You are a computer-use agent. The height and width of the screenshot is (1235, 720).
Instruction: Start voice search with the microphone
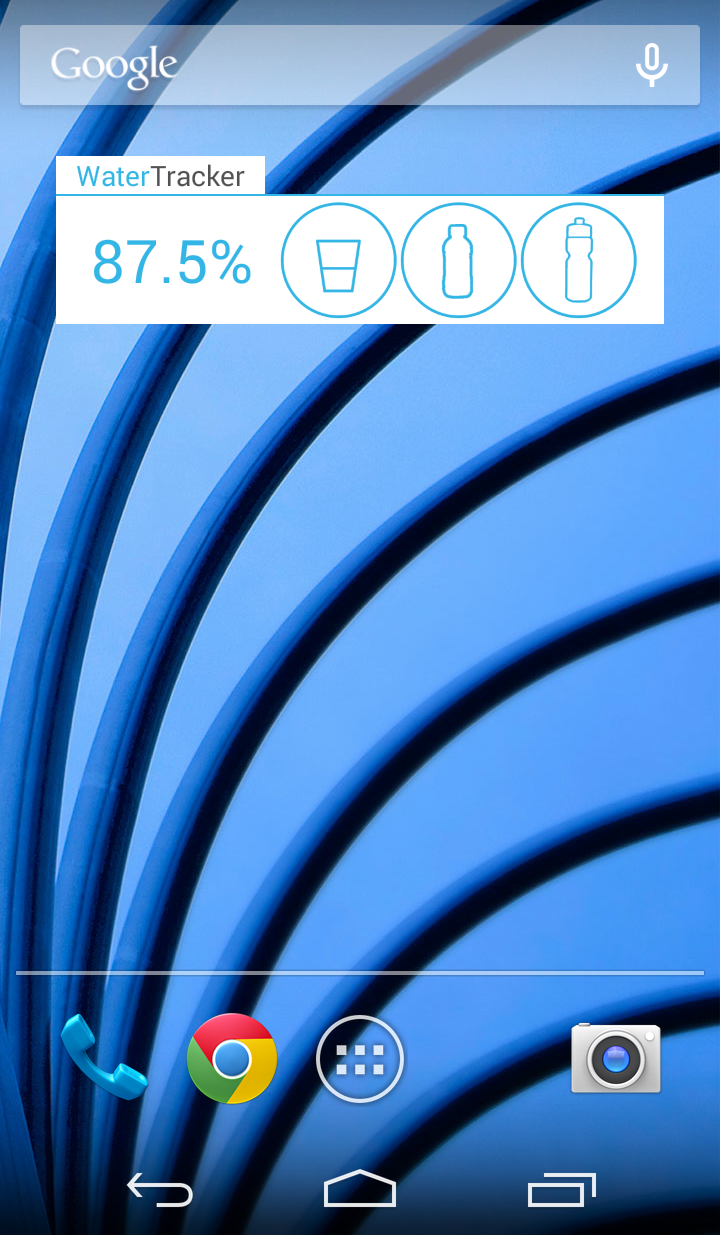click(651, 65)
